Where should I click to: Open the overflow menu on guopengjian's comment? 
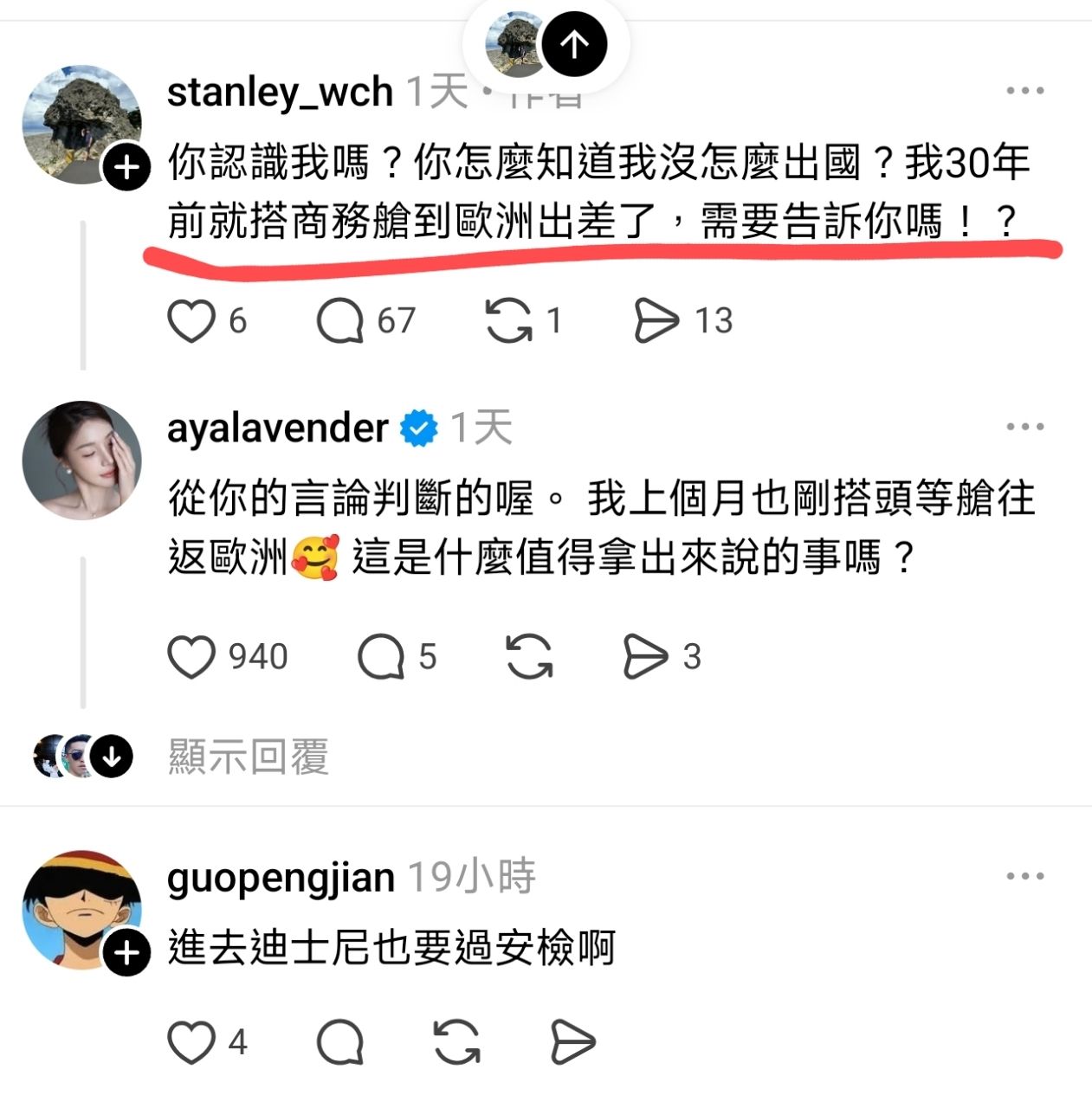coord(1025,876)
